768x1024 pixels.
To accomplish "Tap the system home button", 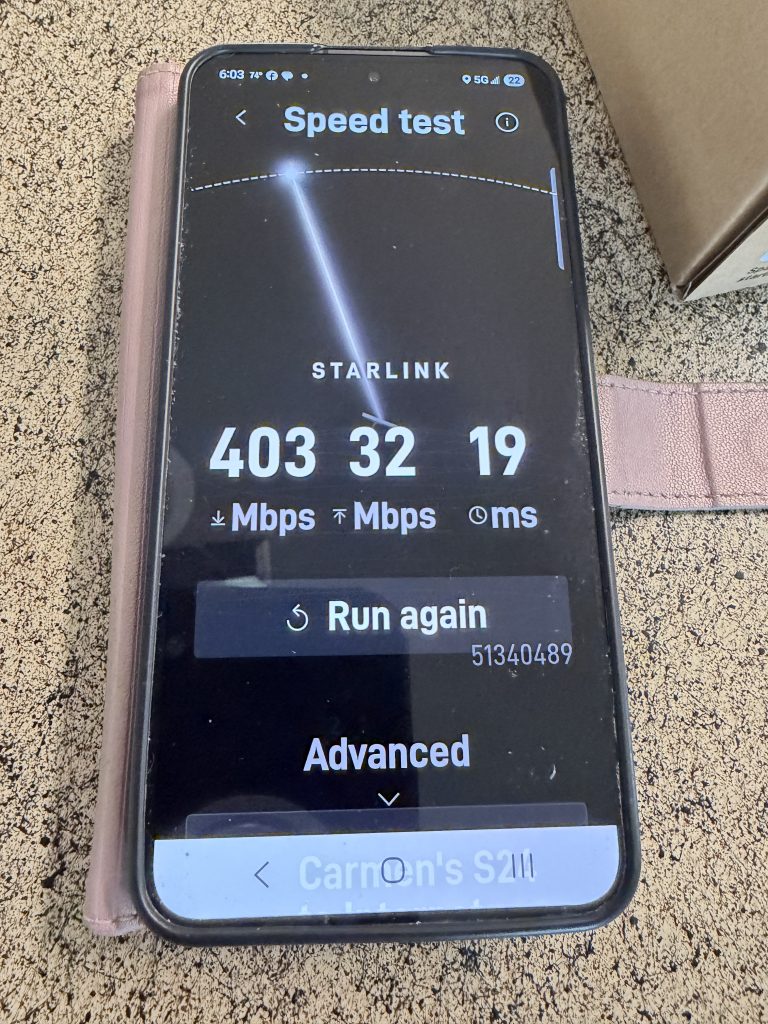I will [393, 870].
